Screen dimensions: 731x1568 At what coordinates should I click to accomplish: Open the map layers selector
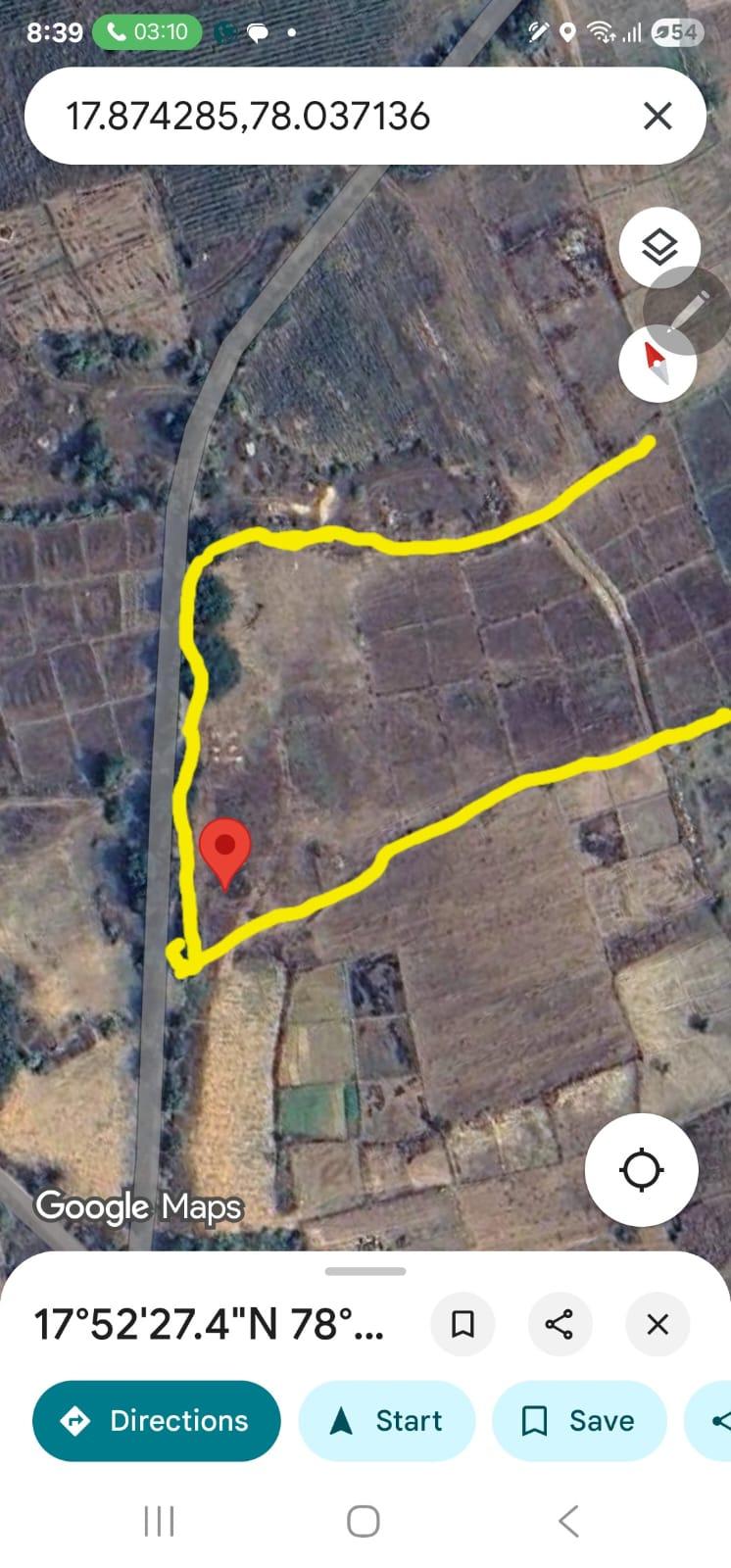tap(659, 246)
